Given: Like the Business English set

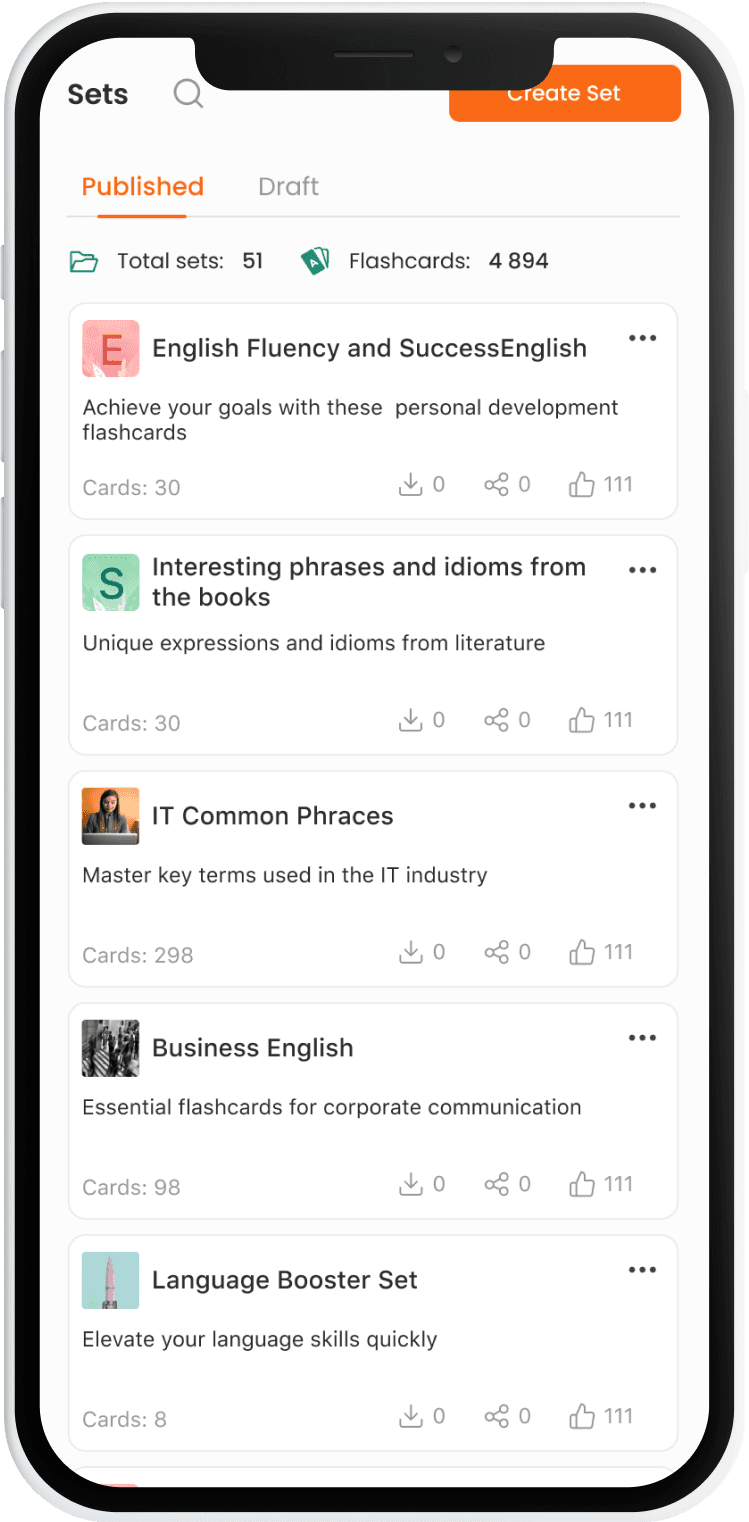Looking at the screenshot, I should point(582,1185).
